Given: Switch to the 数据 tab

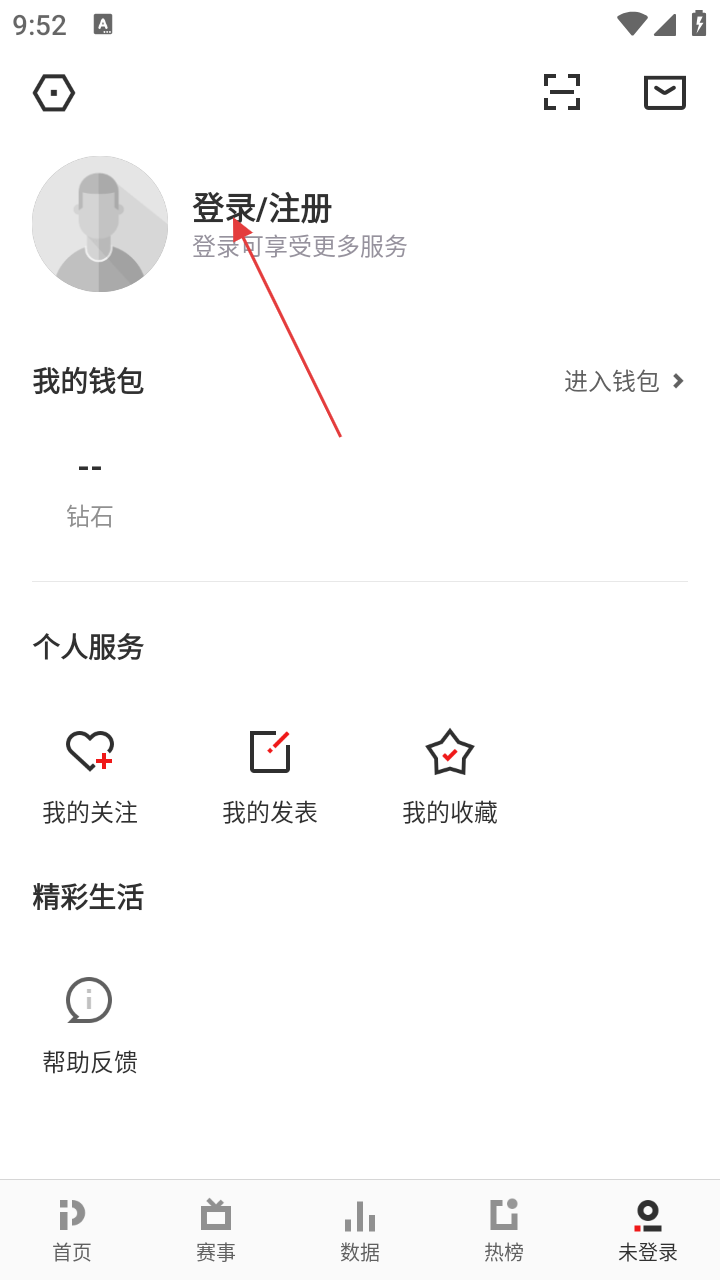Looking at the screenshot, I should coord(360,1230).
